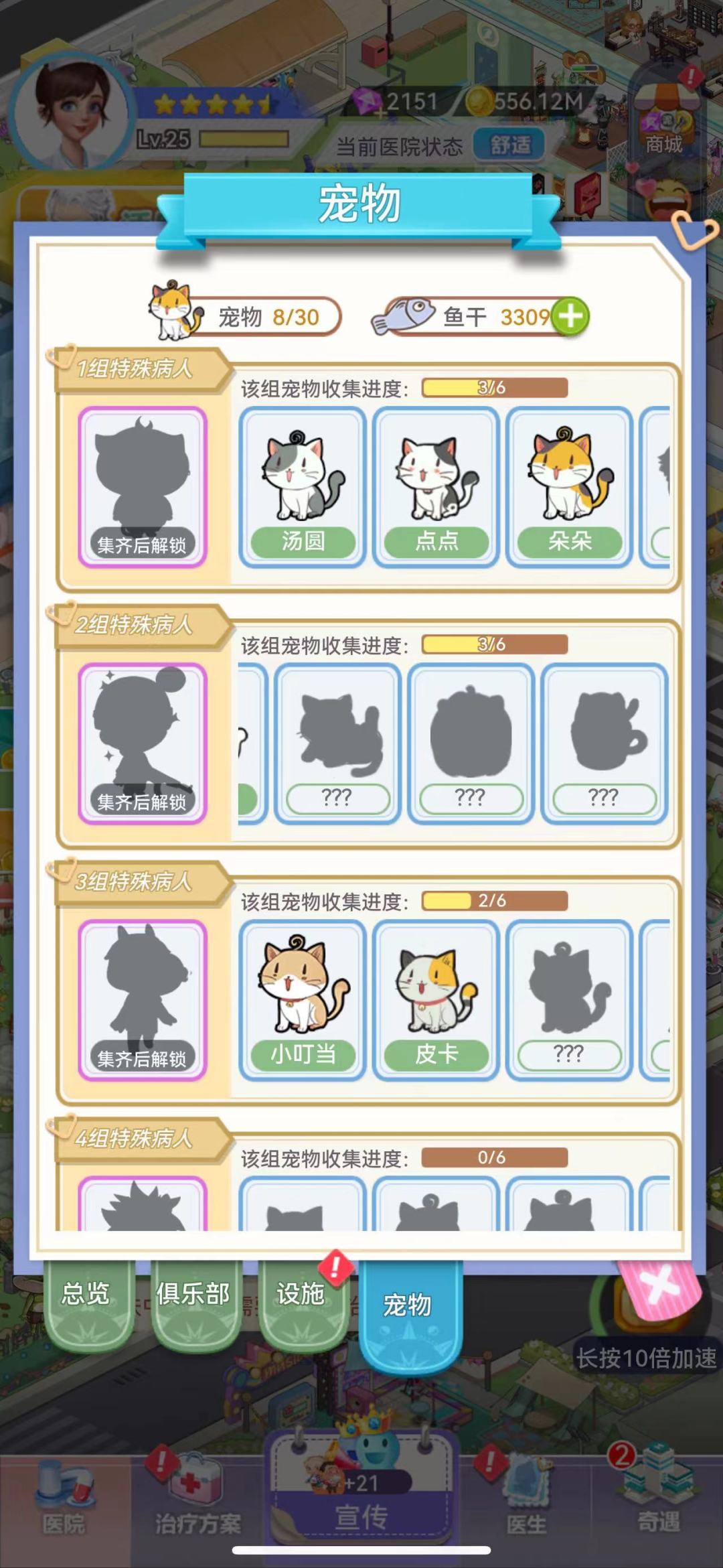Tap the 皮卡 cat in group three
The height and width of the screenshot is (1568, 723).
[x=436, y=1005]
